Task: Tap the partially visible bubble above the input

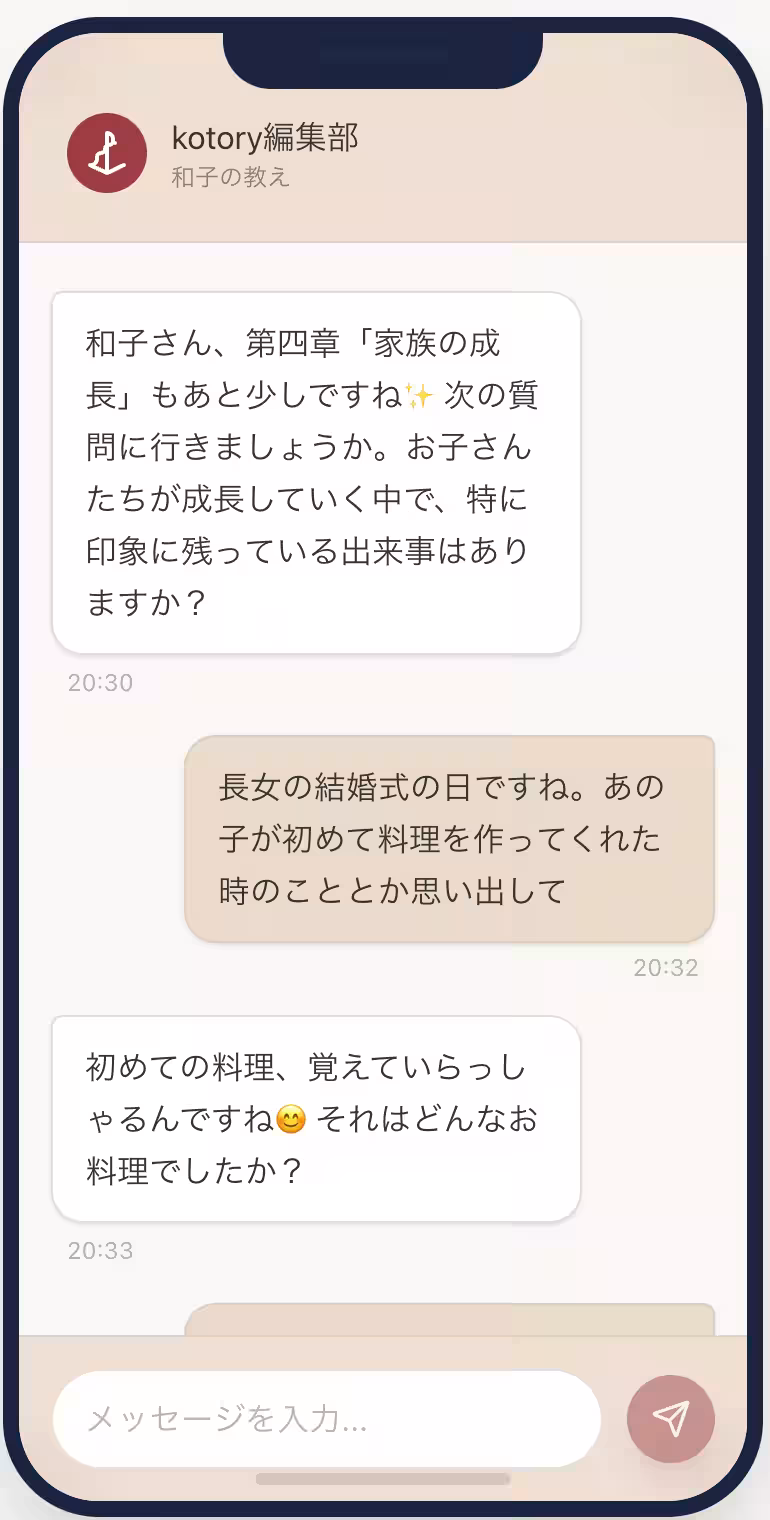Action: (448, 1320)
